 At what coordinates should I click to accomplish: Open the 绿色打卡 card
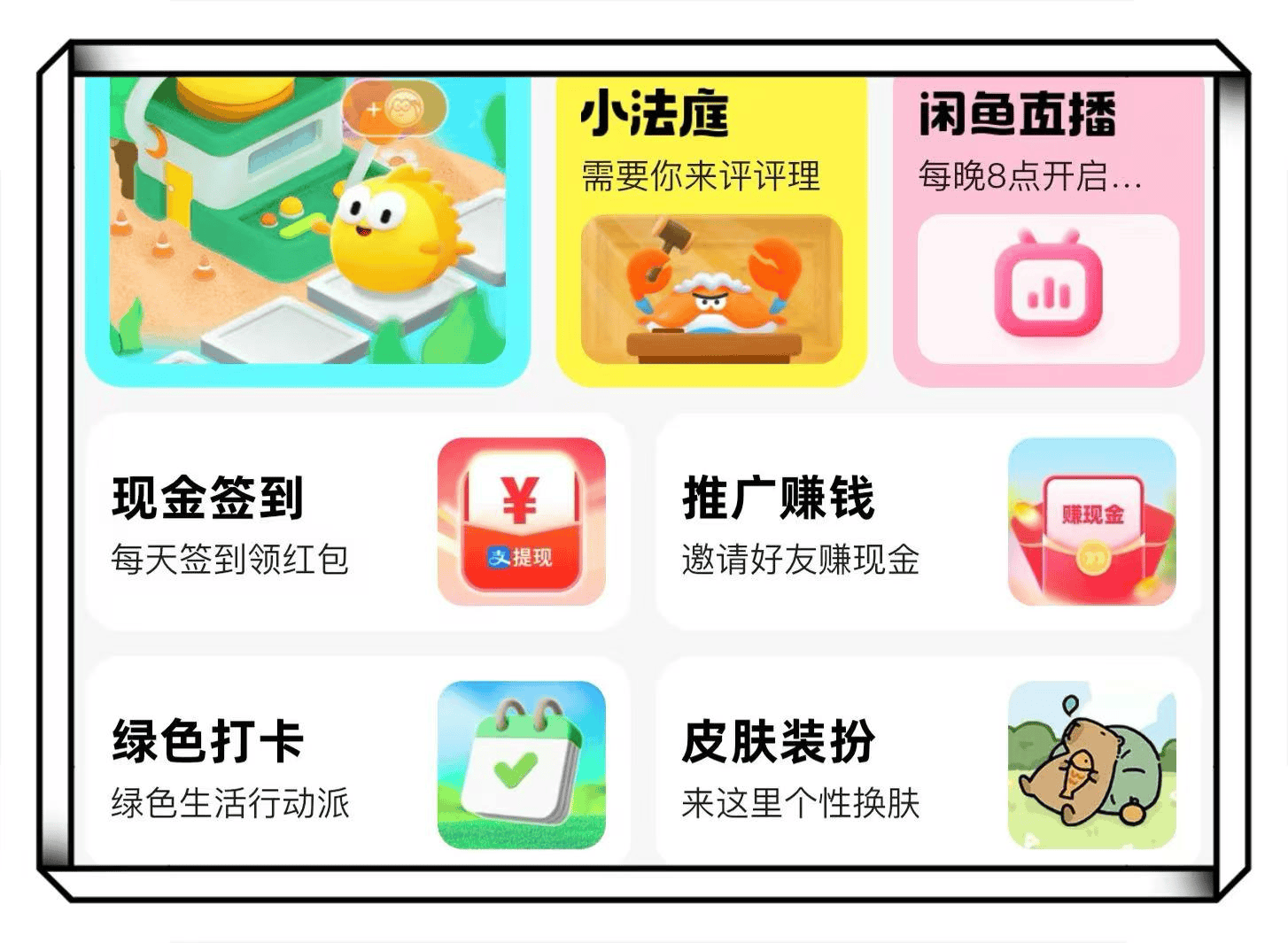coord(356,765)
